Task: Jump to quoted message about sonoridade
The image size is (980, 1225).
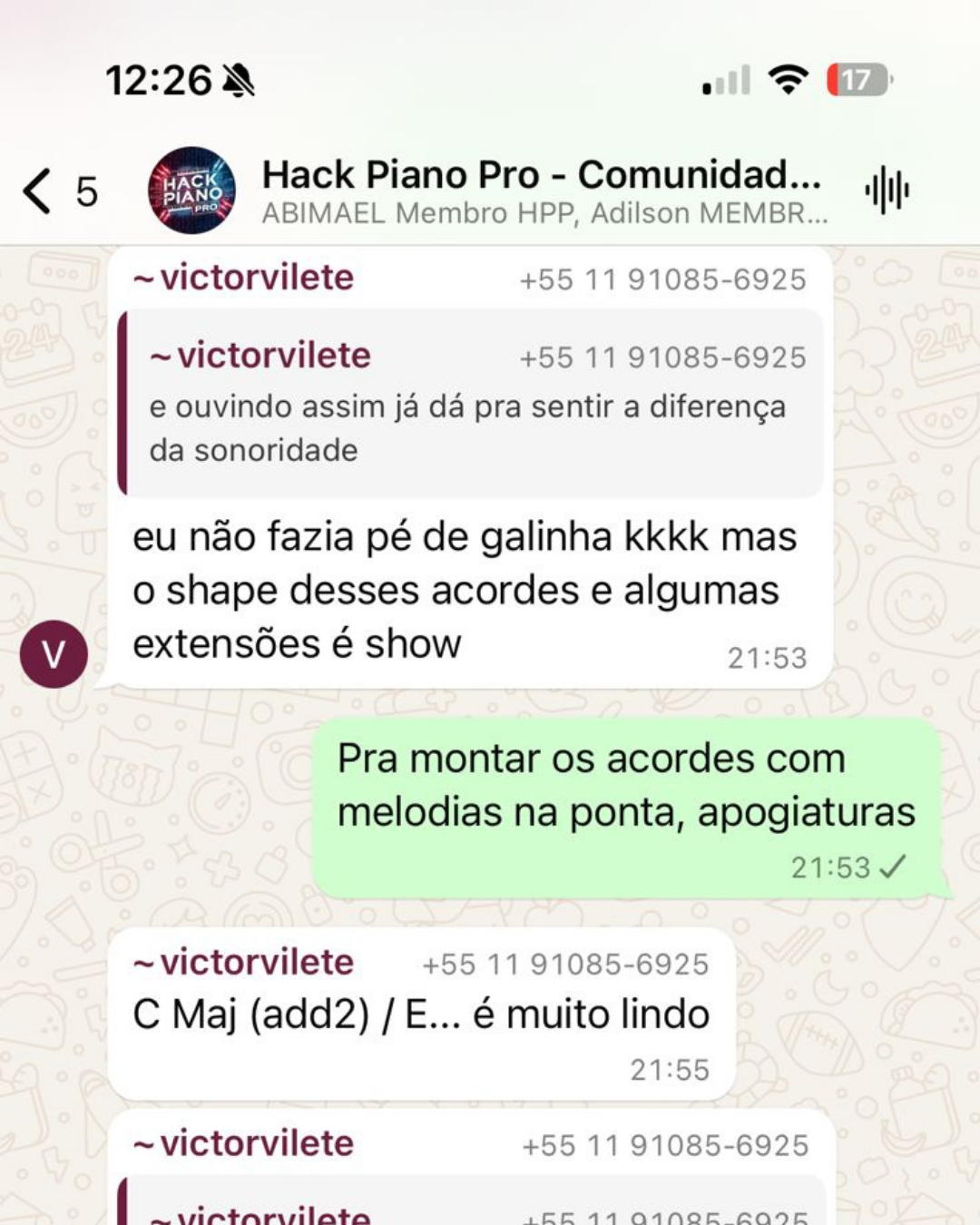Action: point(470,404)
